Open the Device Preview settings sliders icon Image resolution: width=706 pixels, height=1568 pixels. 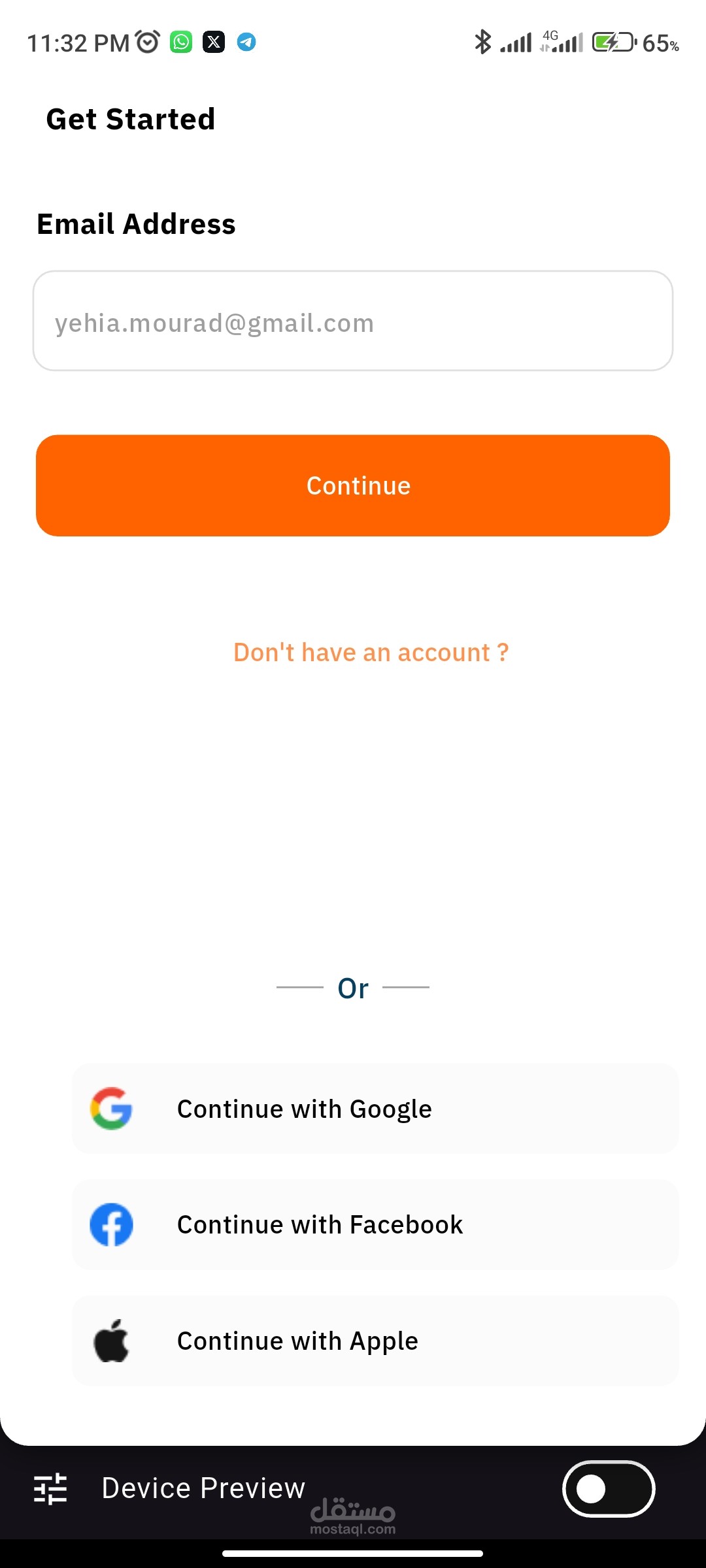click(x=50, y=1489)
